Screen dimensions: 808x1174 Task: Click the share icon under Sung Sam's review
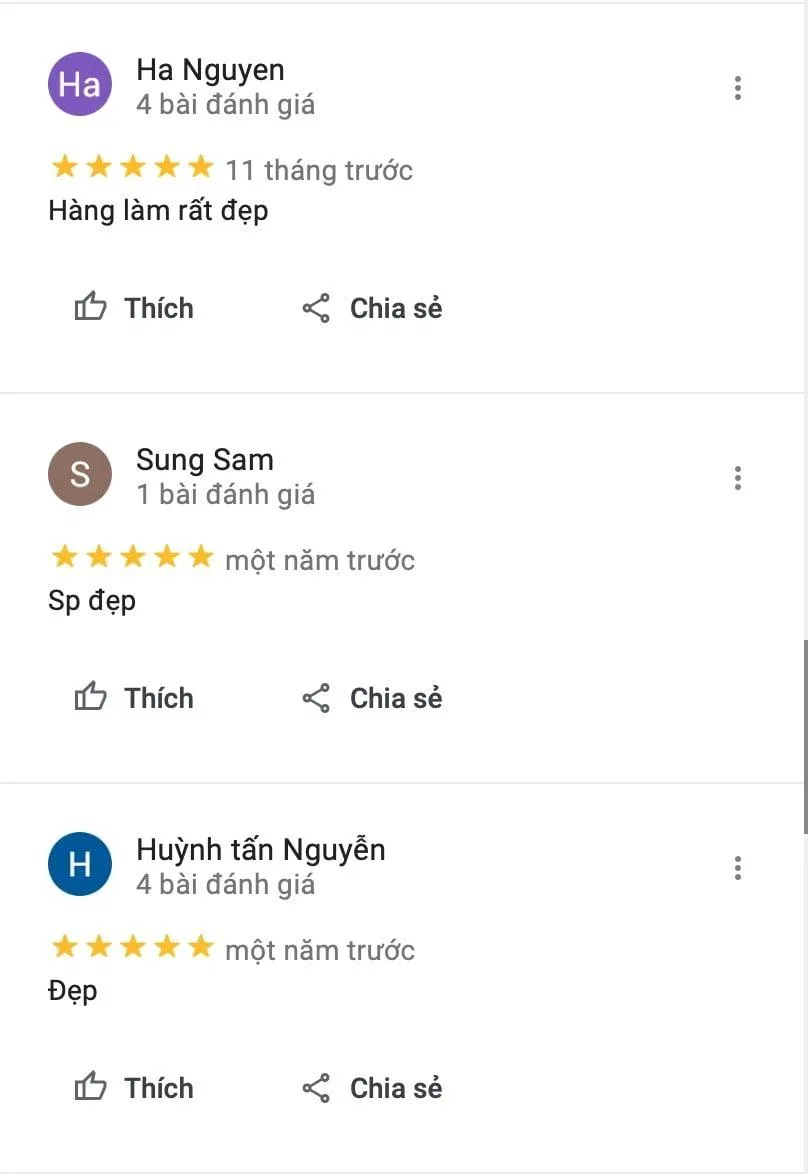317,698
